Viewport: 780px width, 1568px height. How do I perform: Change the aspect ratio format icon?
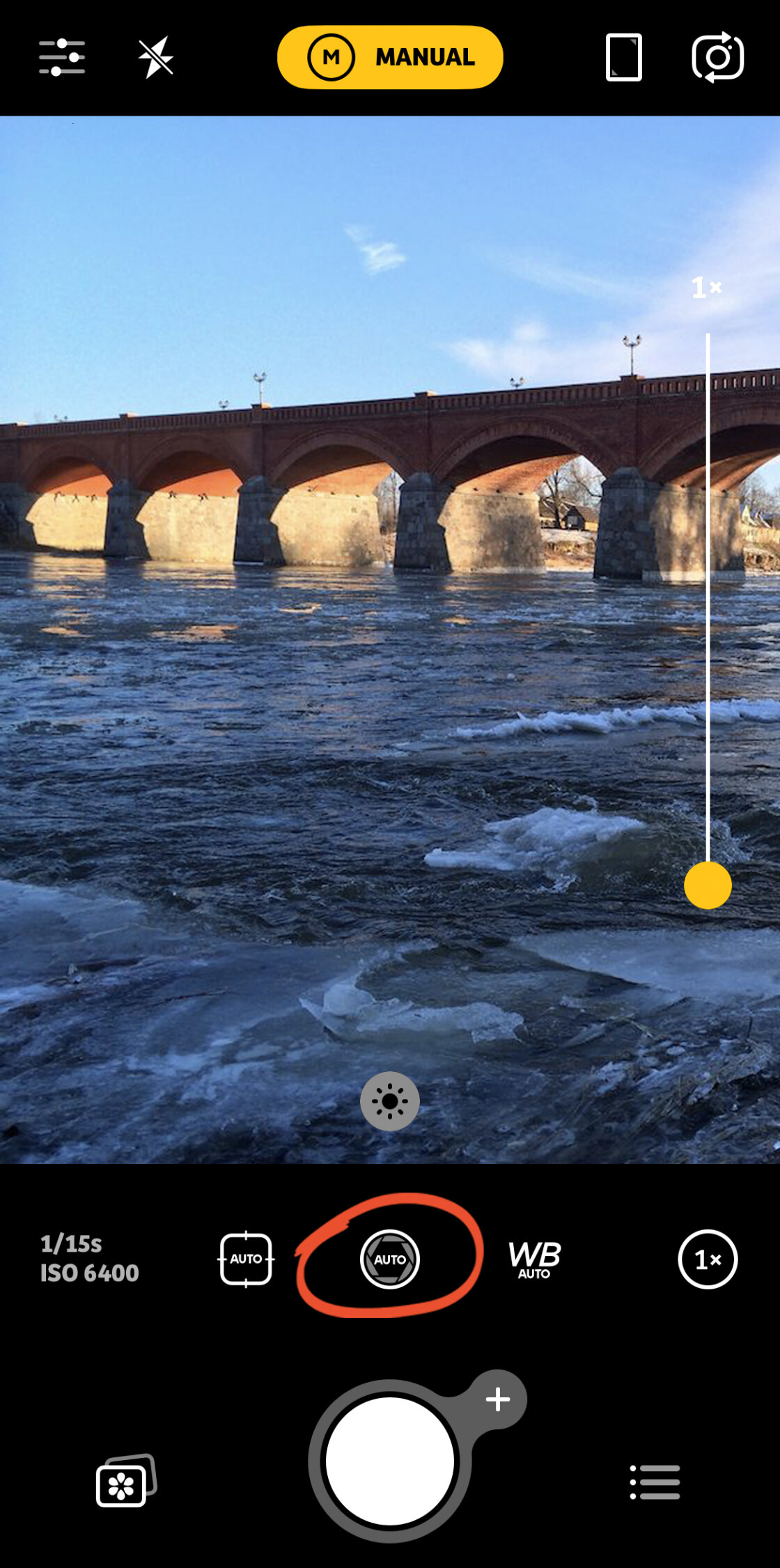click(x=623, y=57)
